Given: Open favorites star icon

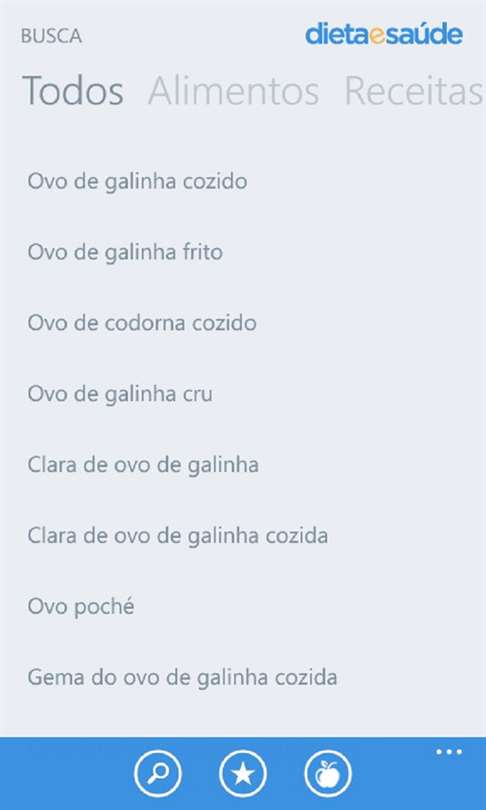Looking at the screenshot, I should pyautogui.click(x=243, y=773).
